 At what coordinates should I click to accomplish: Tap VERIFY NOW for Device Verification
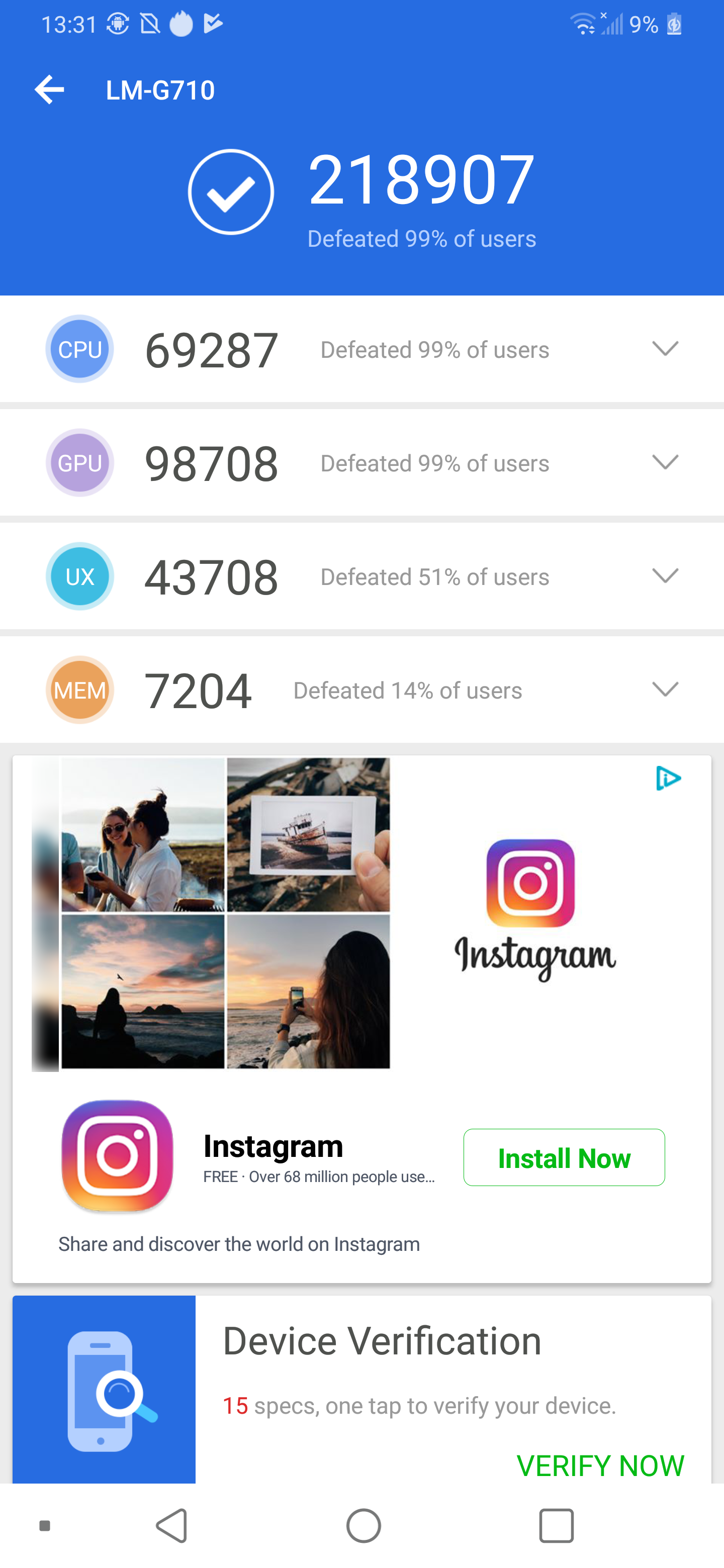pyautogui.click(x=600, y=1465)
